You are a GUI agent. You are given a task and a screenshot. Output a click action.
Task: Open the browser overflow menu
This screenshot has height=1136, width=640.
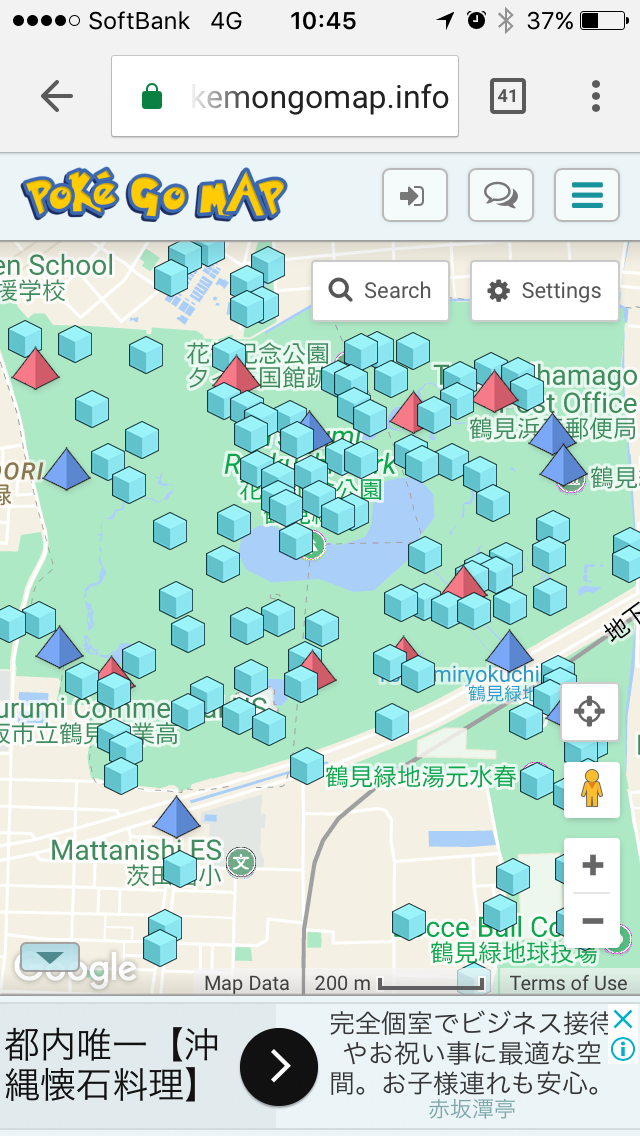pos(596,96)
